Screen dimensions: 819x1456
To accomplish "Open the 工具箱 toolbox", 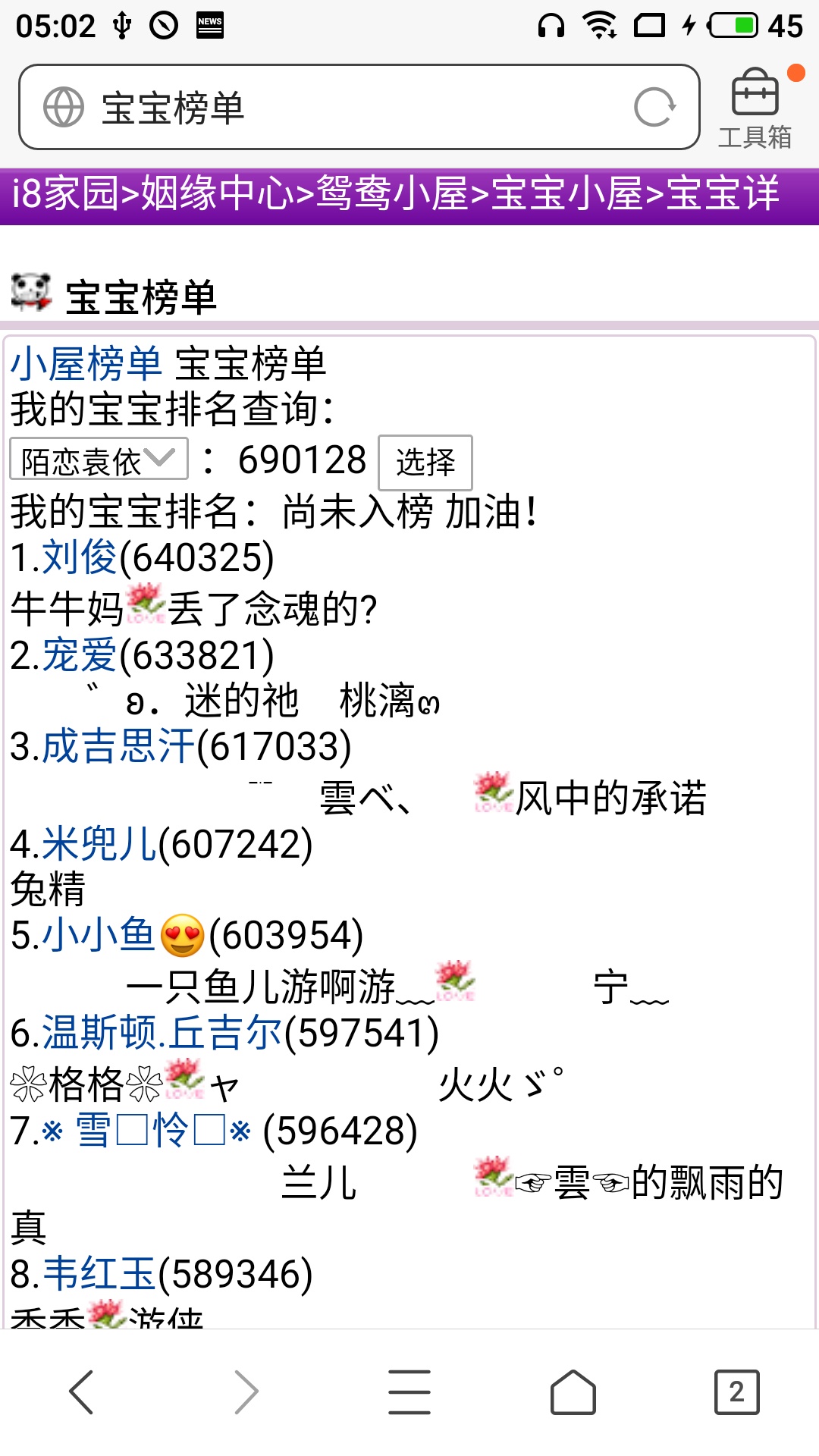I will coord(755,108).
